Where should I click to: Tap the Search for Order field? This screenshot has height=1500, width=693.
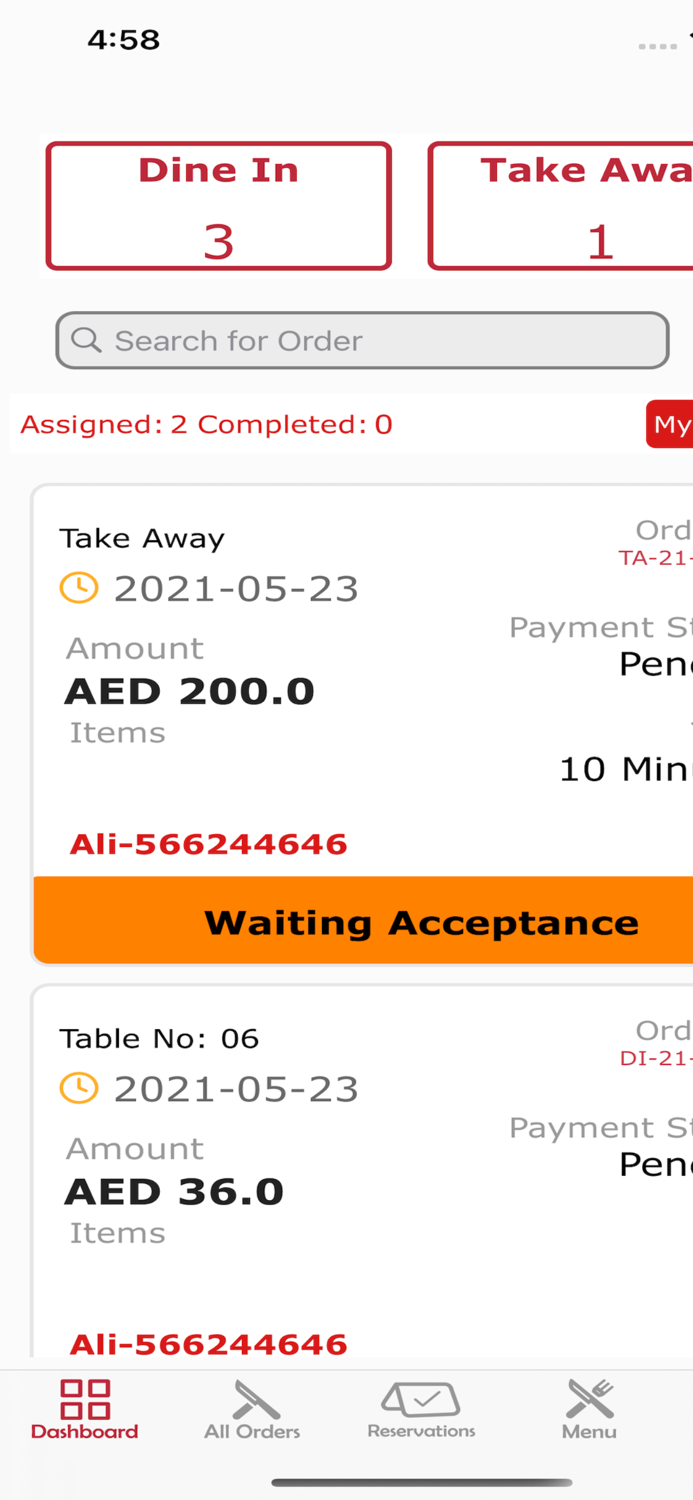point(362,340)
